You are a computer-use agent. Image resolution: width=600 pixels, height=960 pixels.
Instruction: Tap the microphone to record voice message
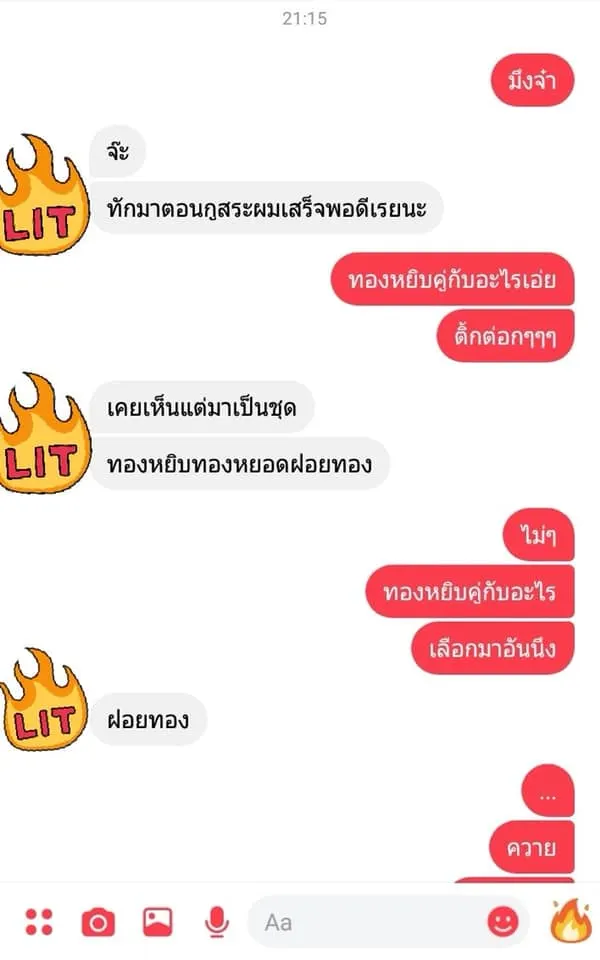(x=216, y=922)
